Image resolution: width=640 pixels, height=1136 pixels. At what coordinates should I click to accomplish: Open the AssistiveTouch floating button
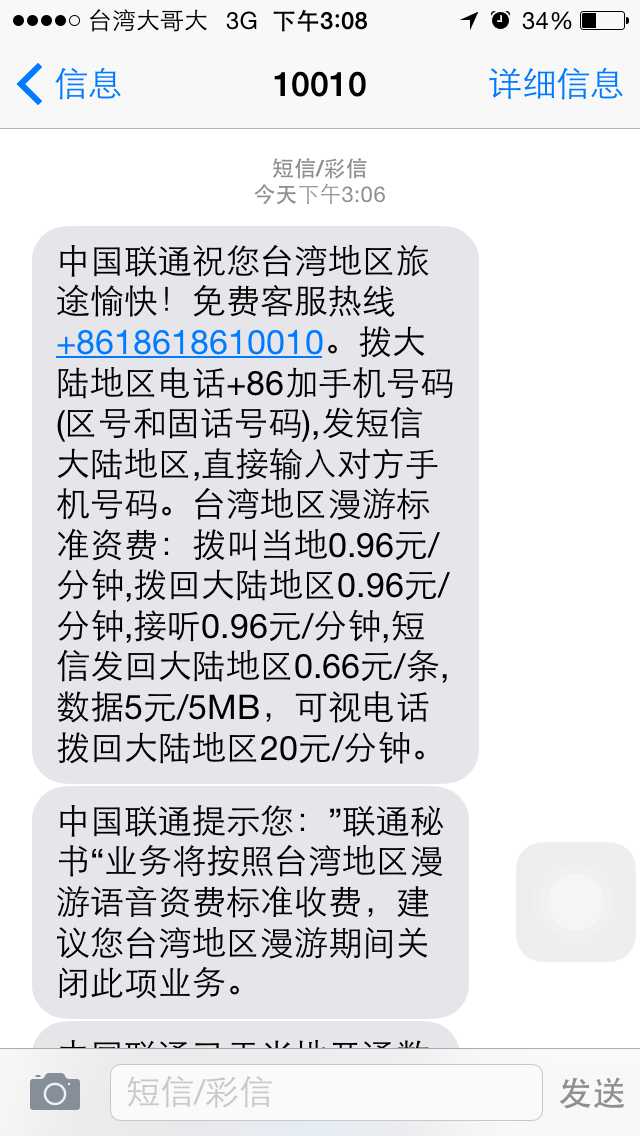[x=576, y=901]
